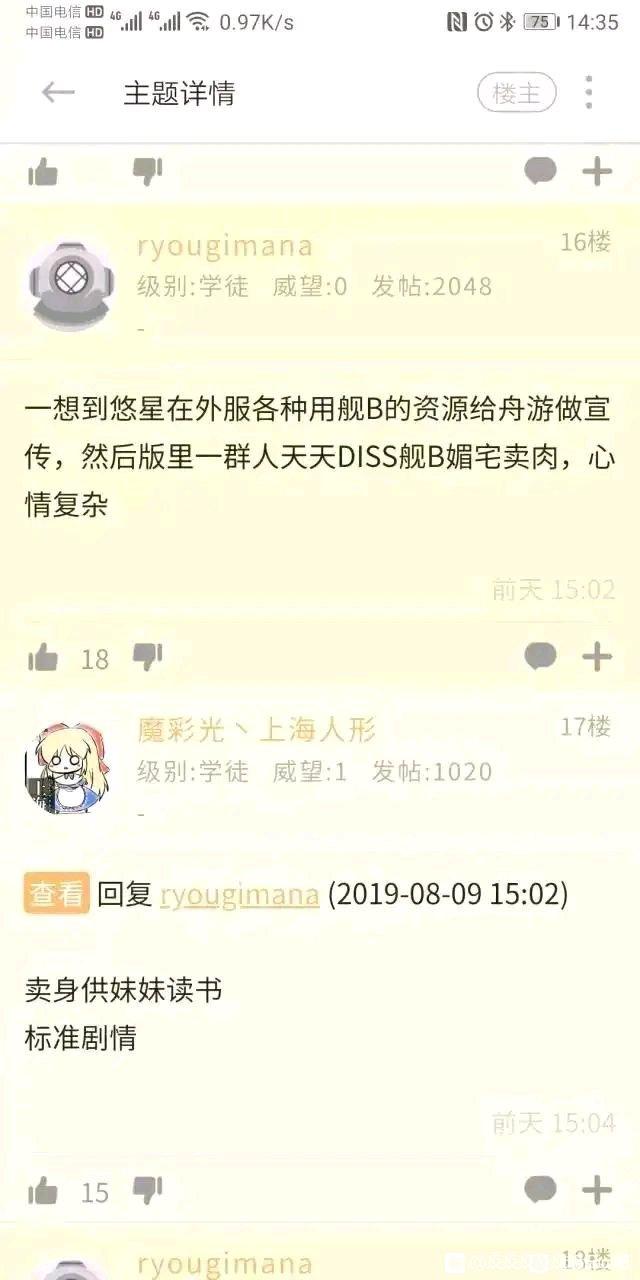Viewport: 640px width, 1280px height.
Task: Open username ryougimana on floor 16
Action: (225, 246)
